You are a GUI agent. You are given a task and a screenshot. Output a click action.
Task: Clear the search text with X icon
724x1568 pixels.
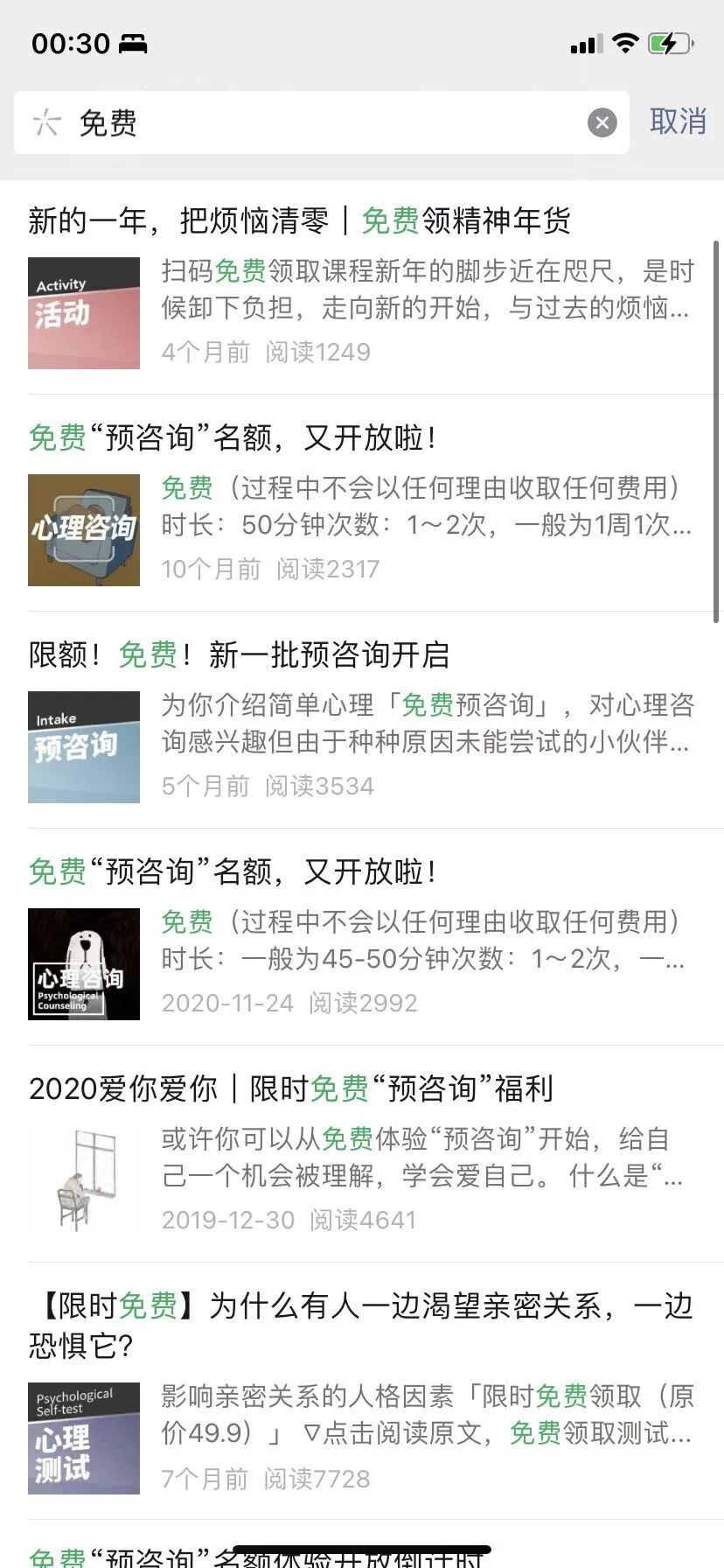[602, 123]
